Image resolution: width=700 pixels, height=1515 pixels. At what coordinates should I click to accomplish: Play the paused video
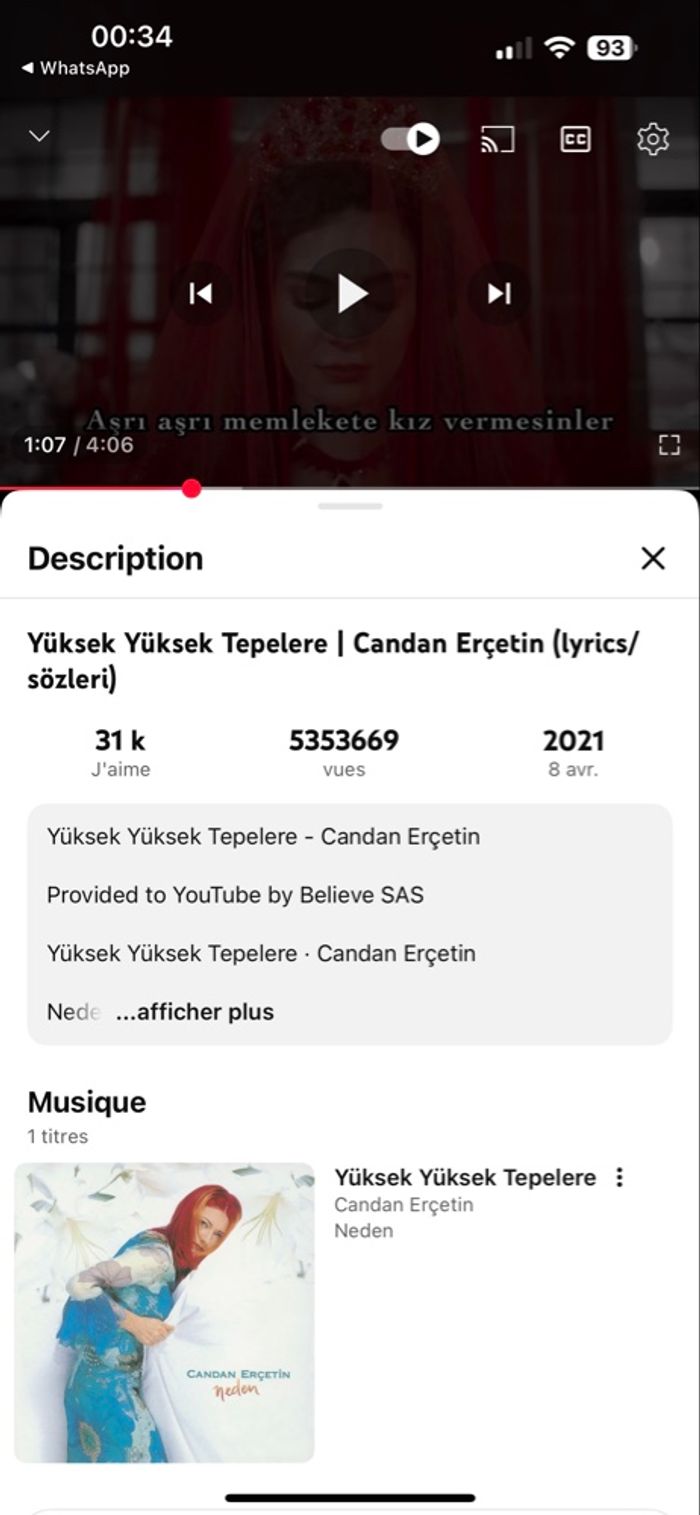[351, 294]
